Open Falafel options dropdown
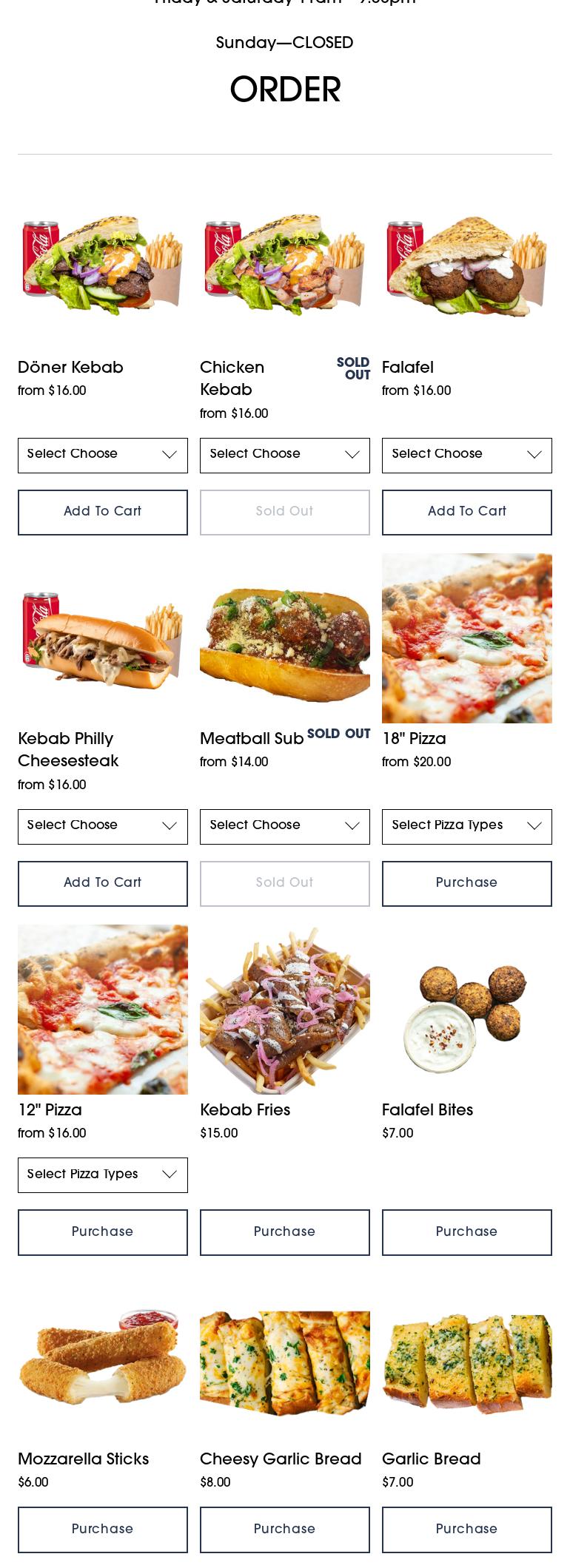 point(466,455)
